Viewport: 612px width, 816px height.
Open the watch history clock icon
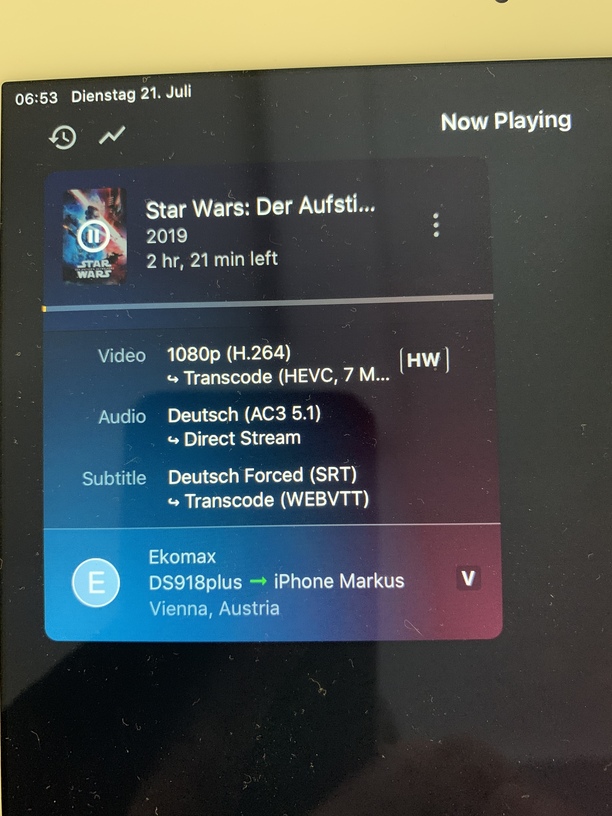click(x=63, y=137)
